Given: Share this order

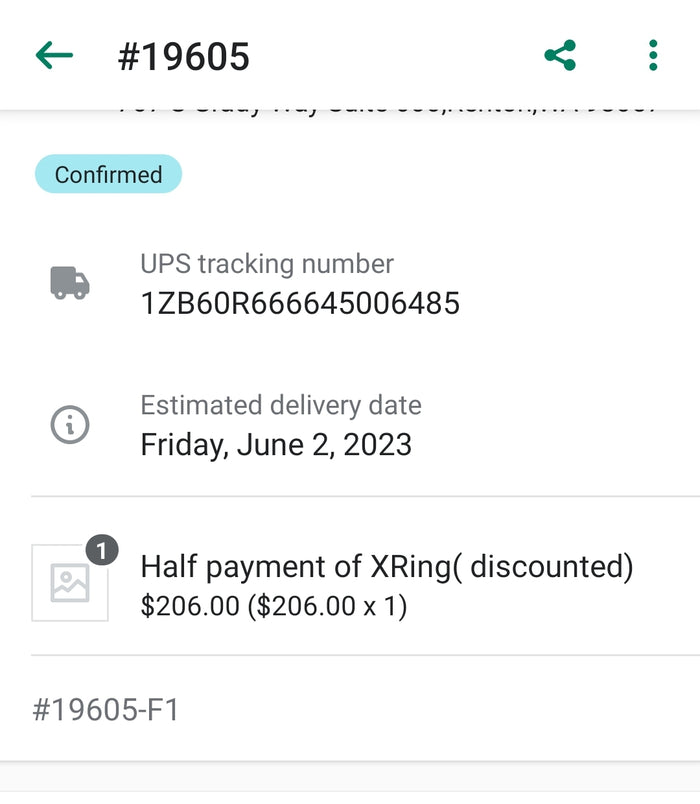Looking at the screenshot, I should pos(560,55).
